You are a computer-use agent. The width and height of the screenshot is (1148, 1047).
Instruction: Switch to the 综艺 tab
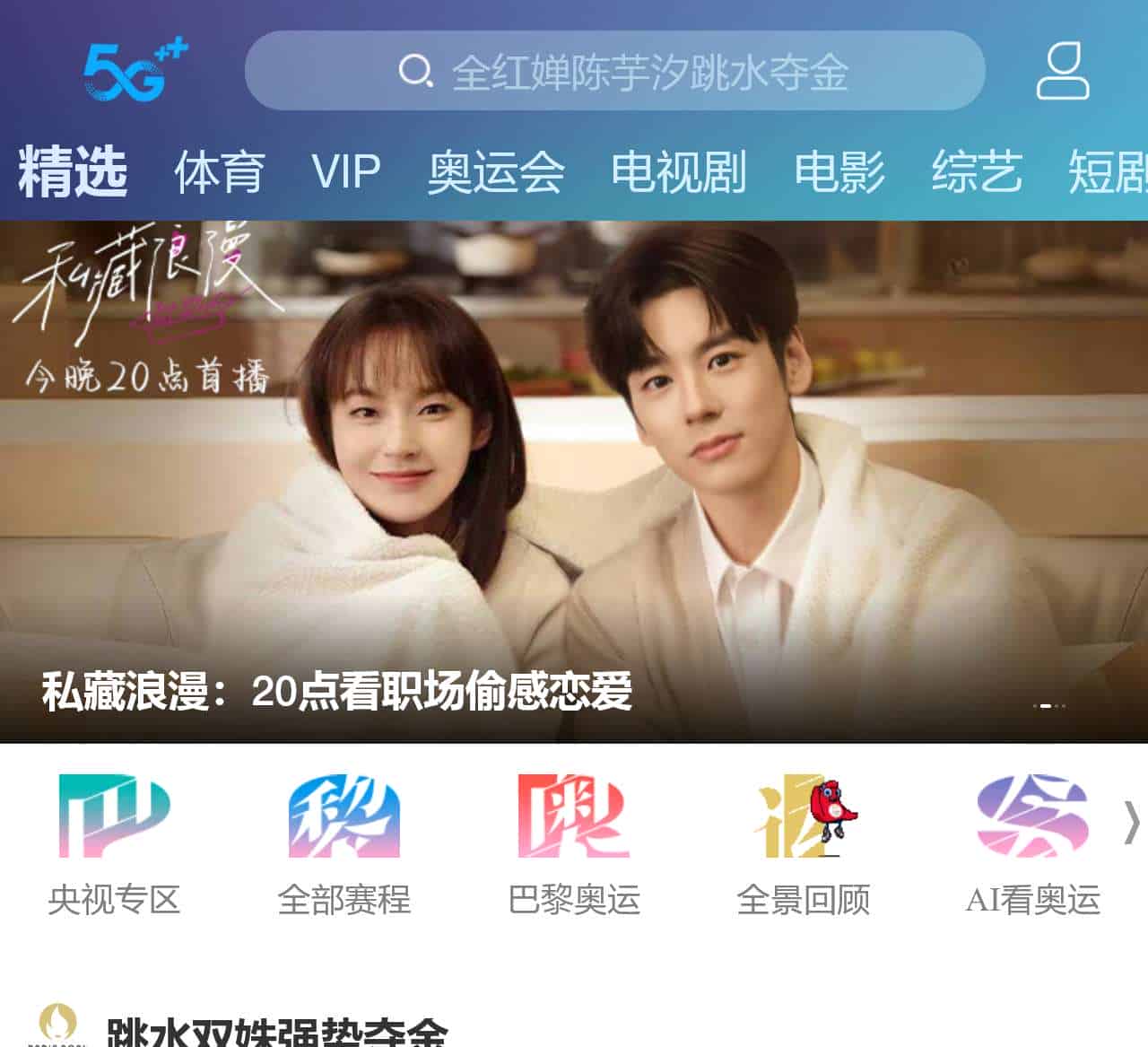coord(977,171)
